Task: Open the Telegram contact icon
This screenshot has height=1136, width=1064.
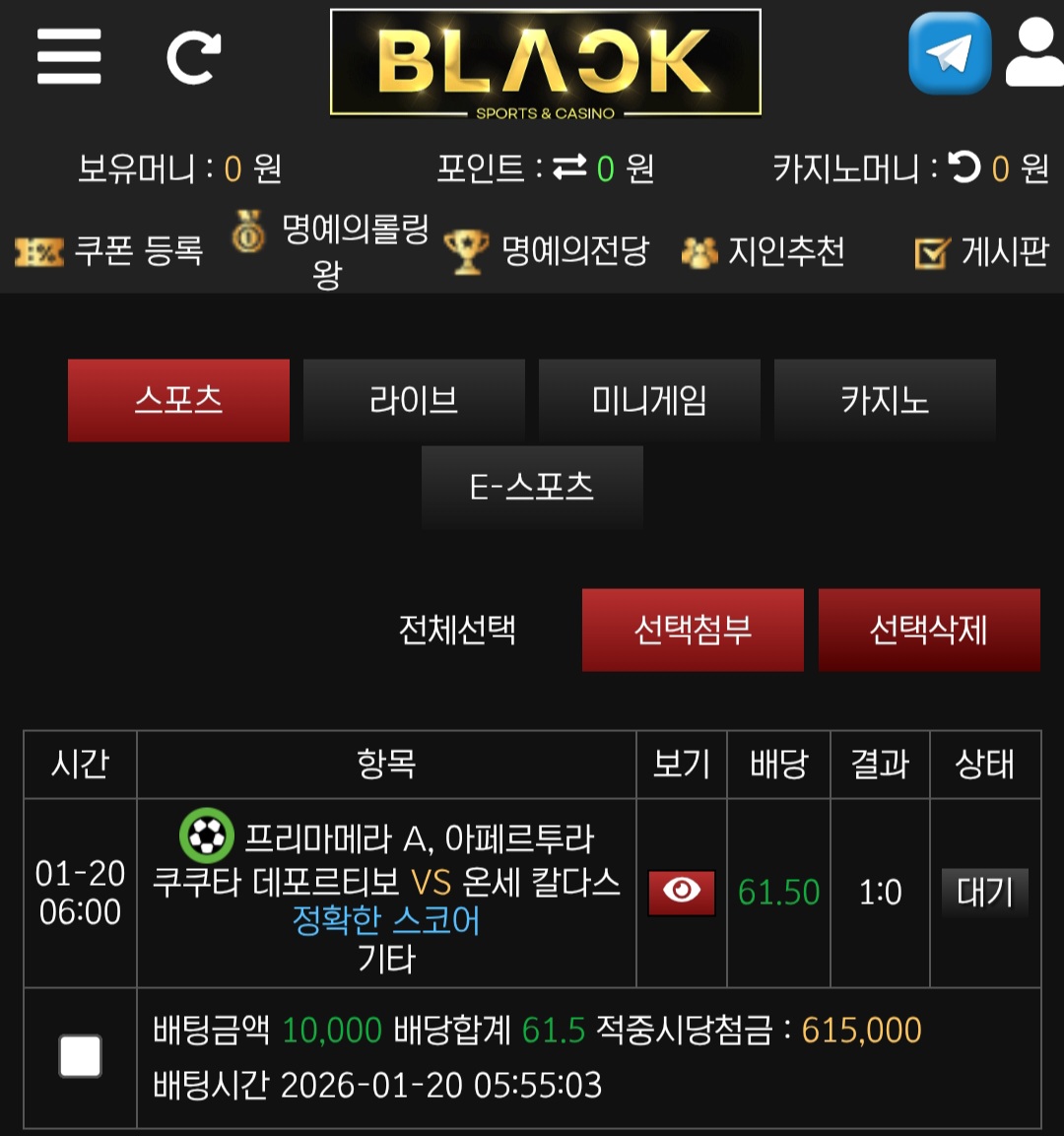Action: [x=949, y=54]
